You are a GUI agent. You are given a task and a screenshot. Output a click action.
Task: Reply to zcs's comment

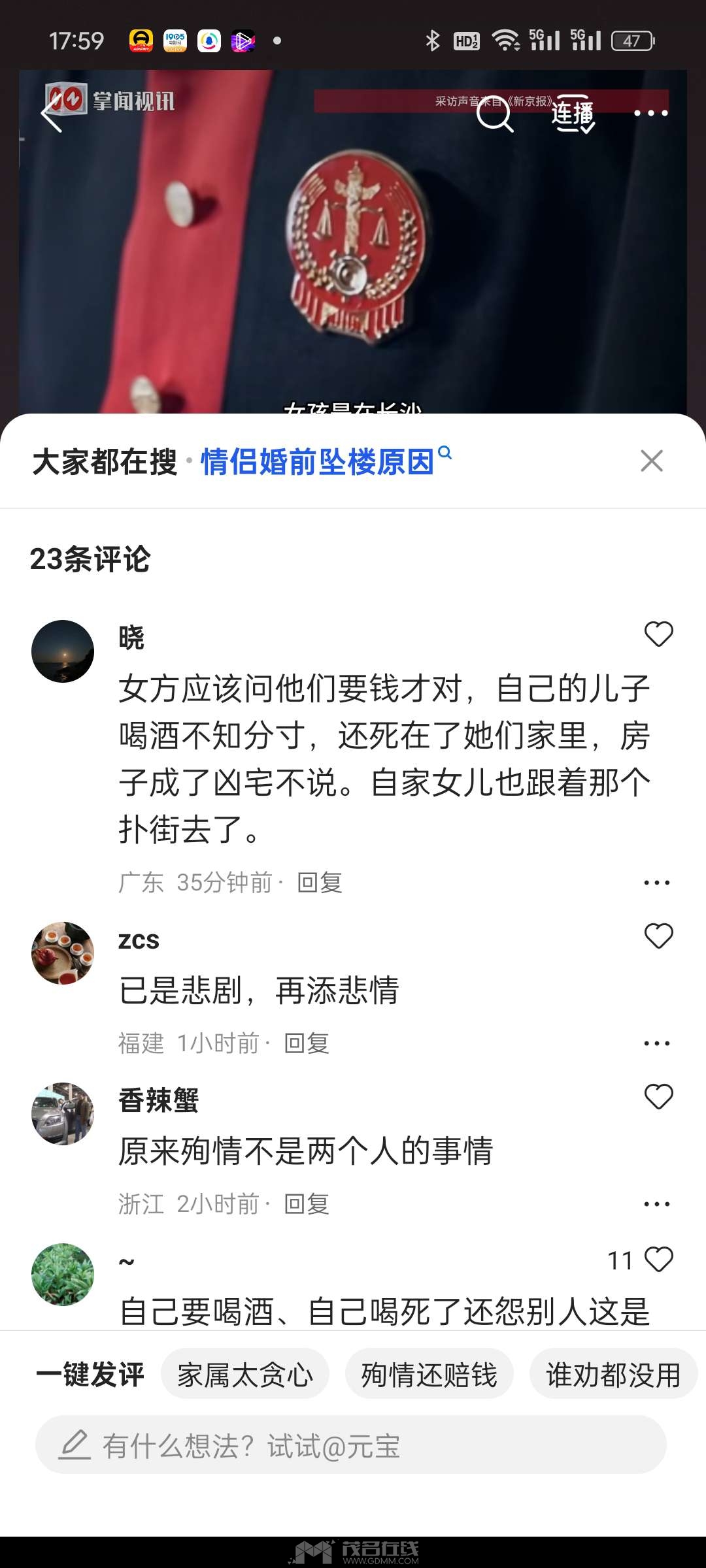pyautogui.click(x=307, y=1043)
